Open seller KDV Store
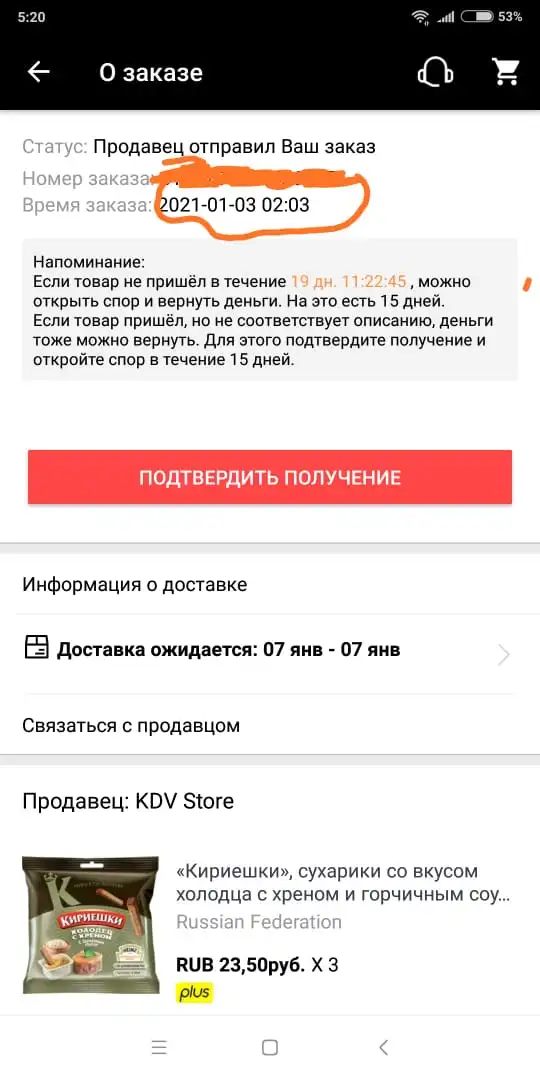The image size is (540, 1080). point(128,801)
